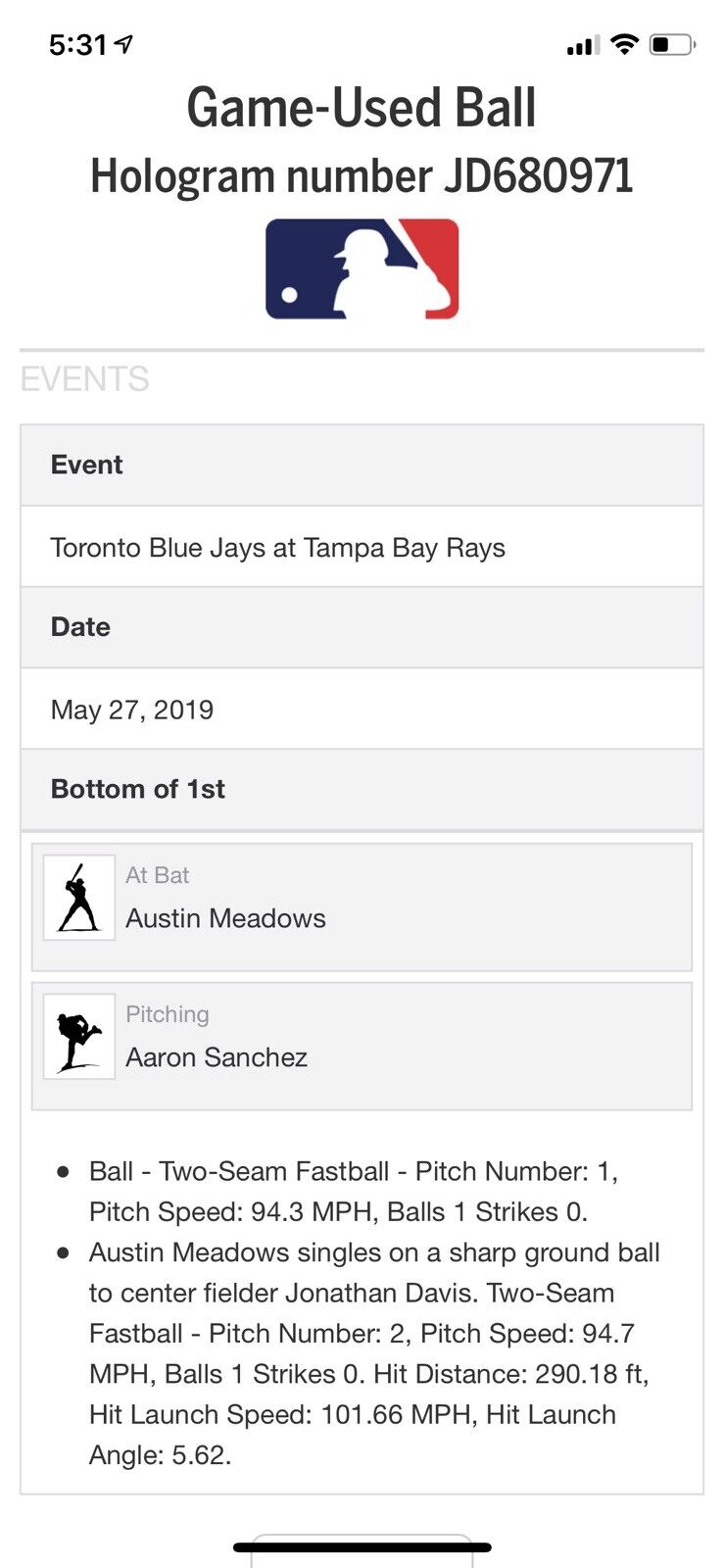Tap the Pitching row for Aaron Sanchez
The width and height of the screenshot is (724, 1568).
pyautogui.click(x=362, y=1044)
